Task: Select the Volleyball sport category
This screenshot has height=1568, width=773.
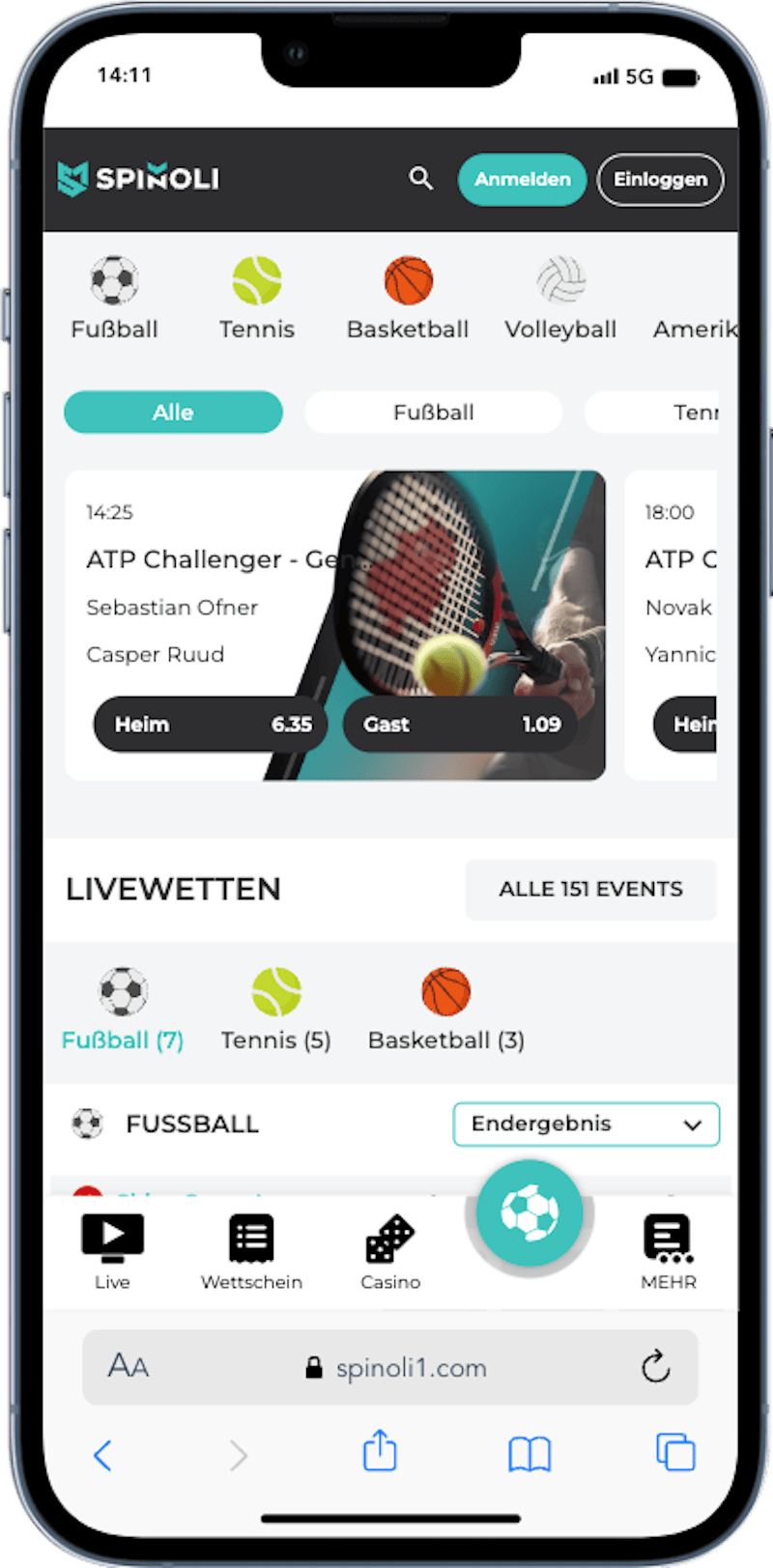Action: 560,298
